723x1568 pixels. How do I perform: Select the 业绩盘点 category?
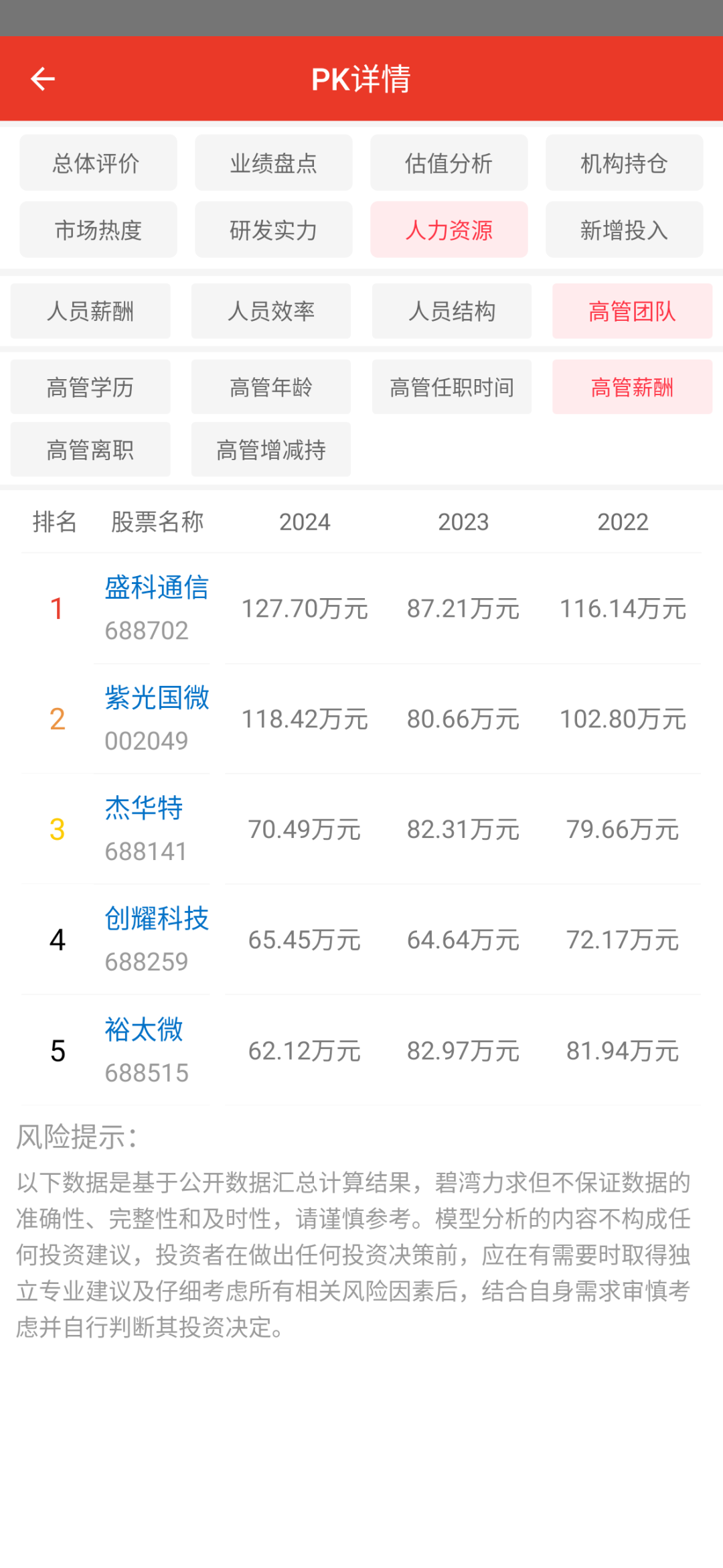pos(273,163)
